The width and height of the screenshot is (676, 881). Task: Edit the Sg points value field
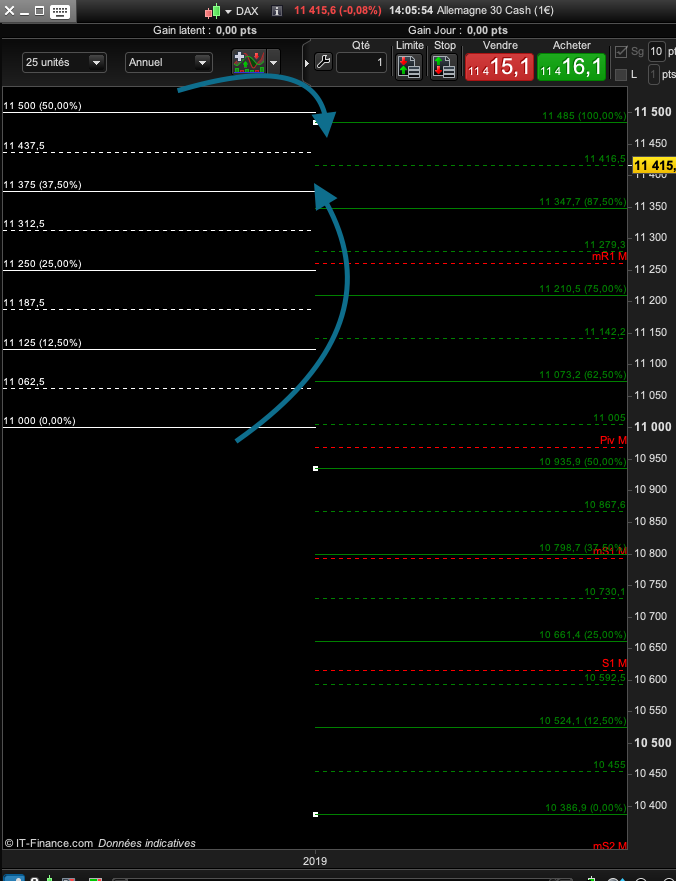tap(656, 52)
